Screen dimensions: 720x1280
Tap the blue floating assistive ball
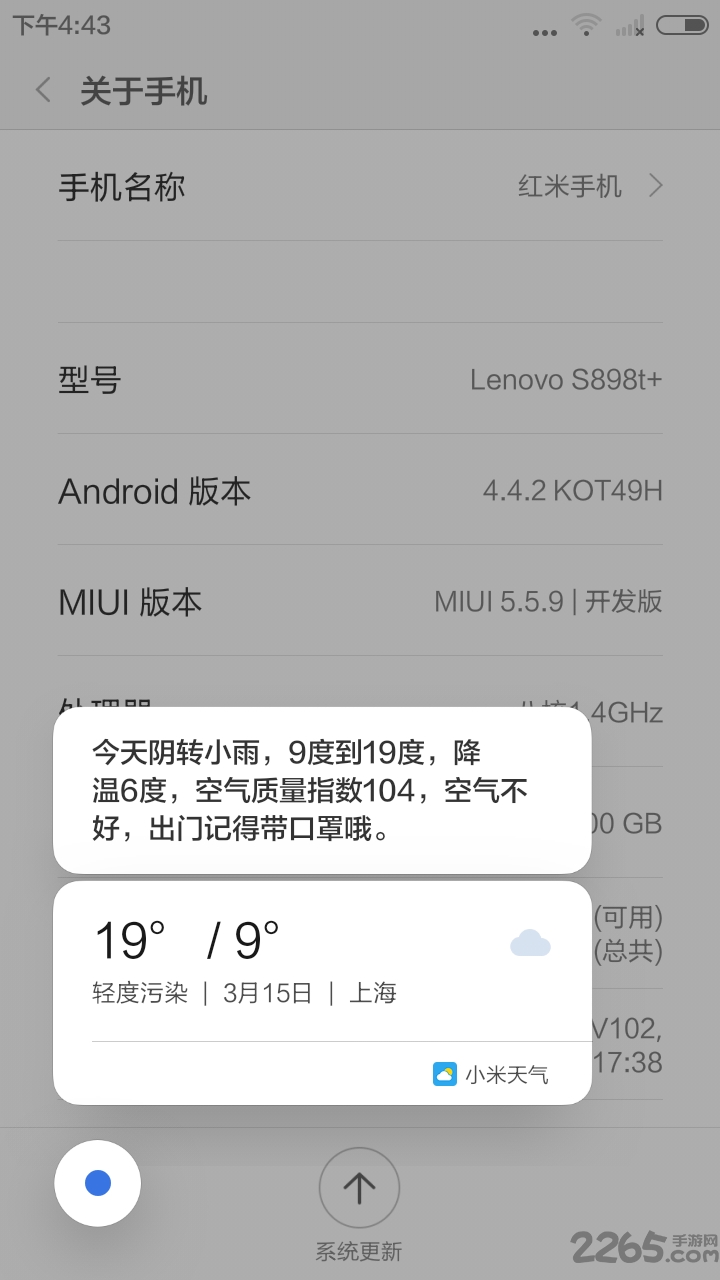click(97, 1182)
